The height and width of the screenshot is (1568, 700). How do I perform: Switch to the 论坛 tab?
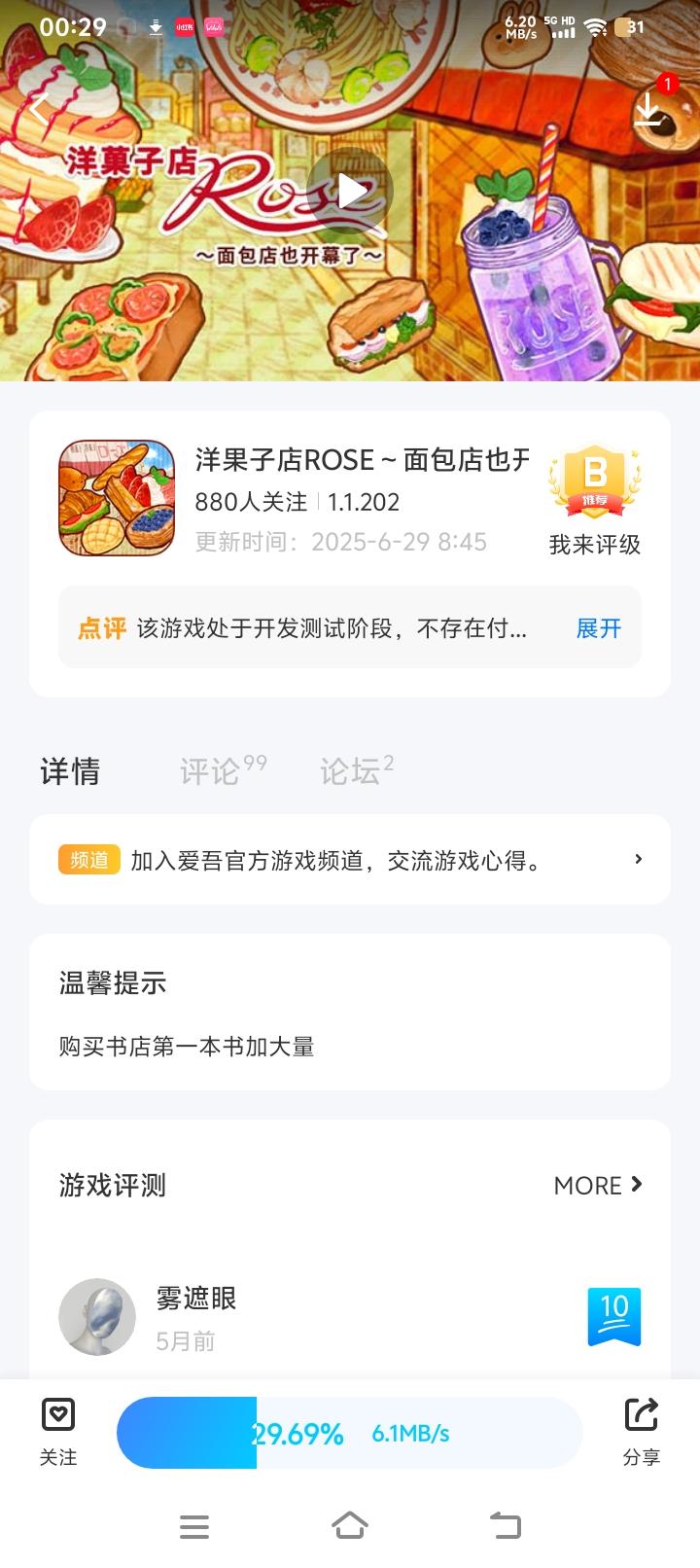click(350, 771)
